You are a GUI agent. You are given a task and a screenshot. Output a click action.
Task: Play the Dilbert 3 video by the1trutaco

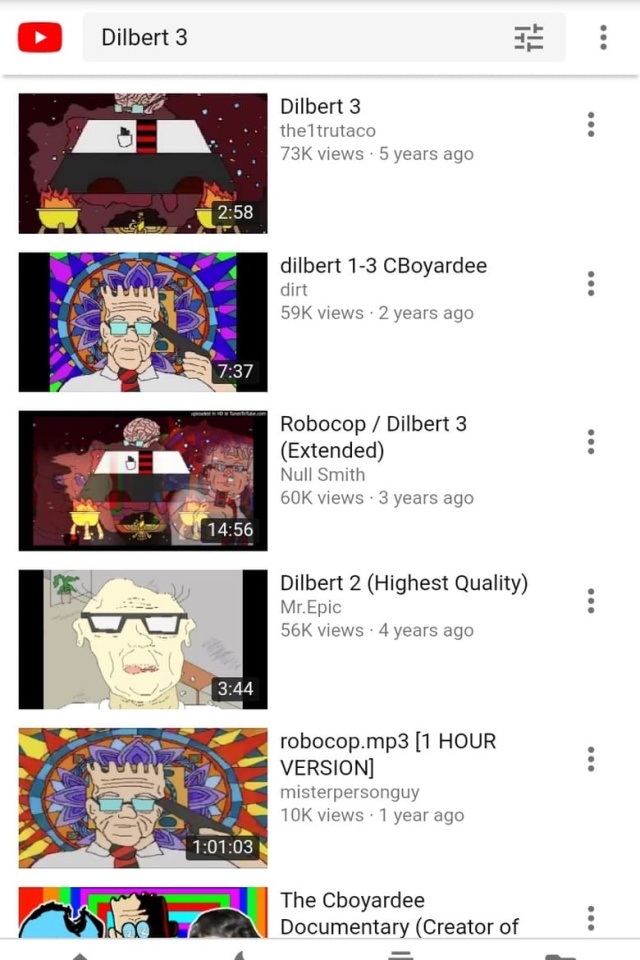pyautogui.click(x=143, y=163)
